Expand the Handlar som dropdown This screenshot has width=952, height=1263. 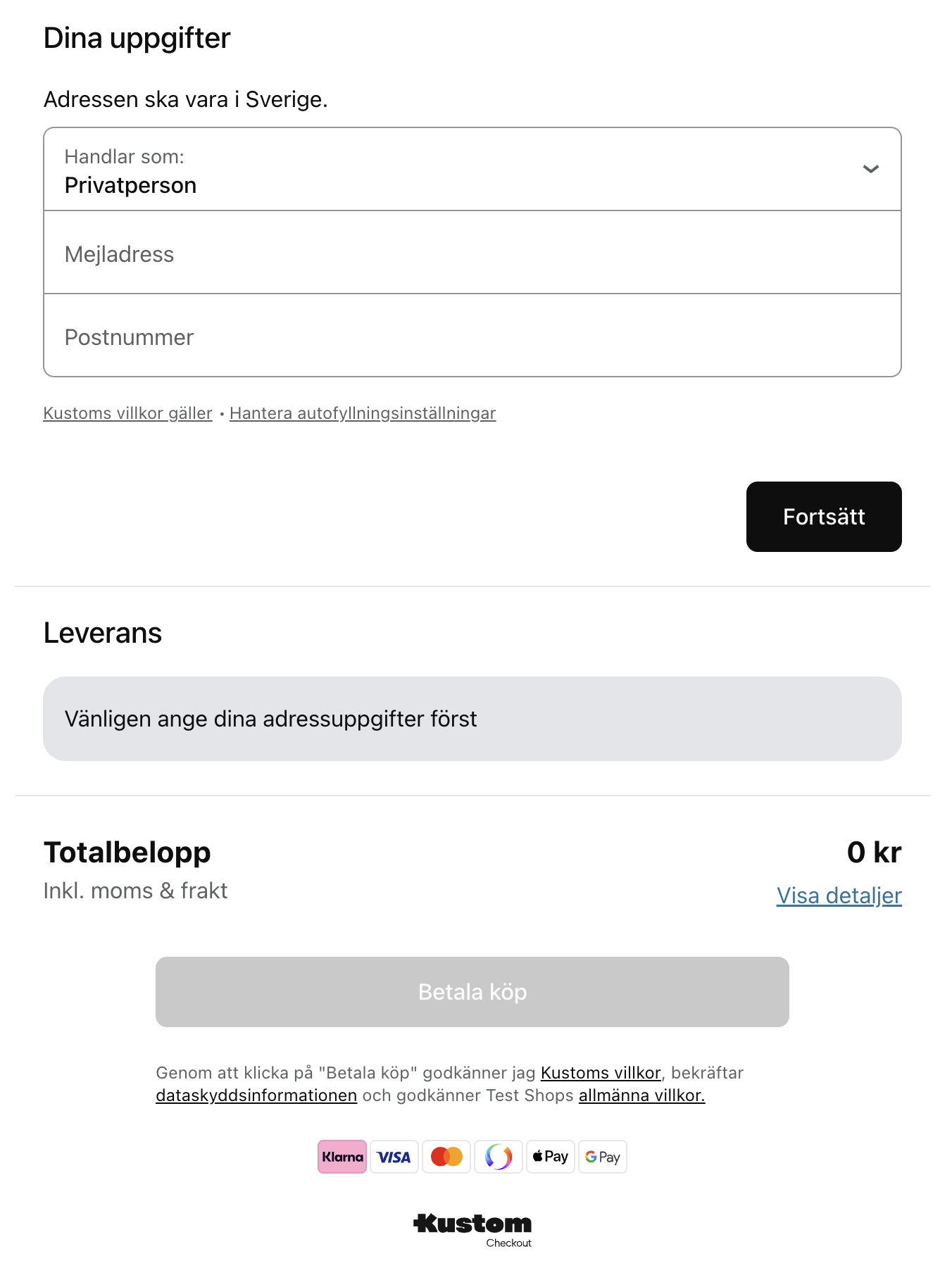[x=472, y=170]
